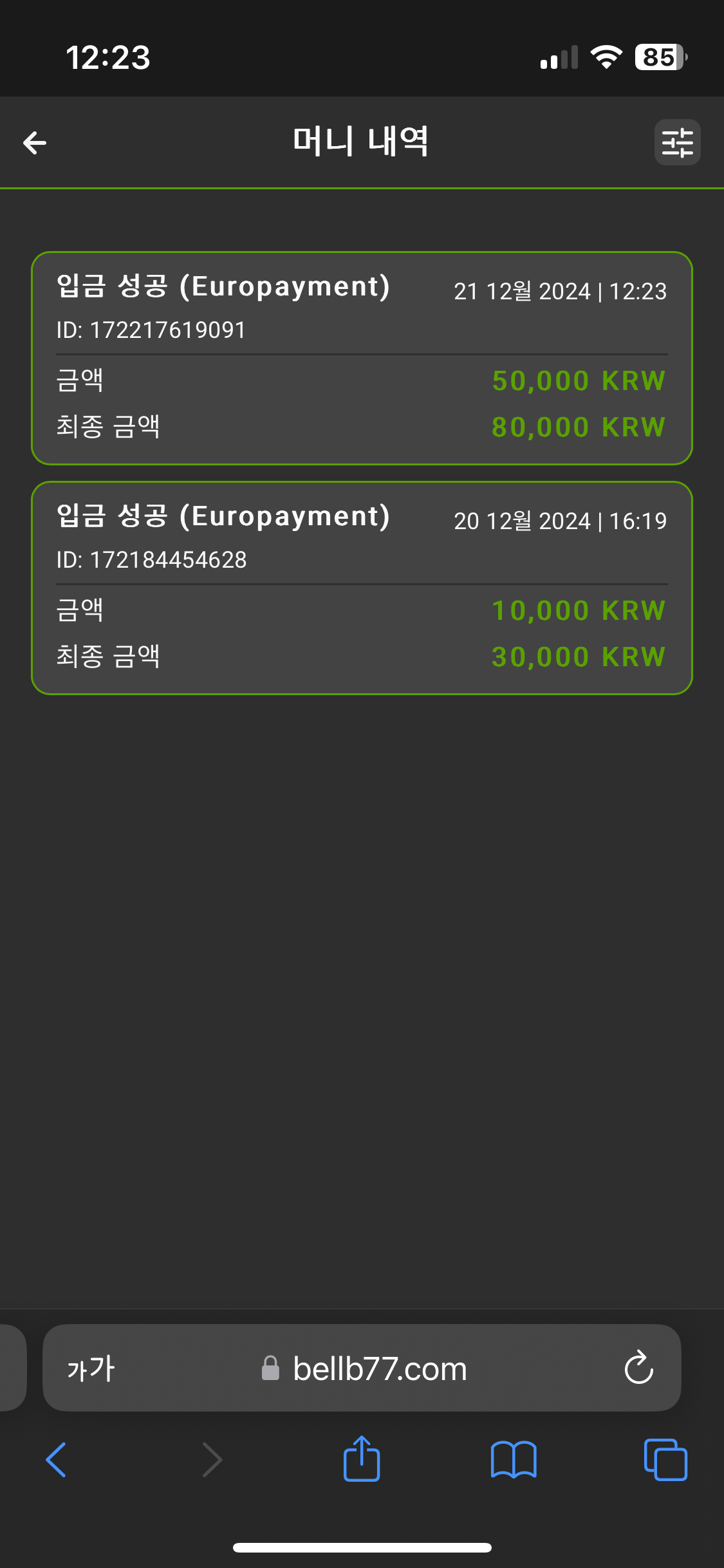Open the deposit record ID 172217619091
This screenshot has height=1568, width=724.
pyautogui.click(x=362, y=358)
